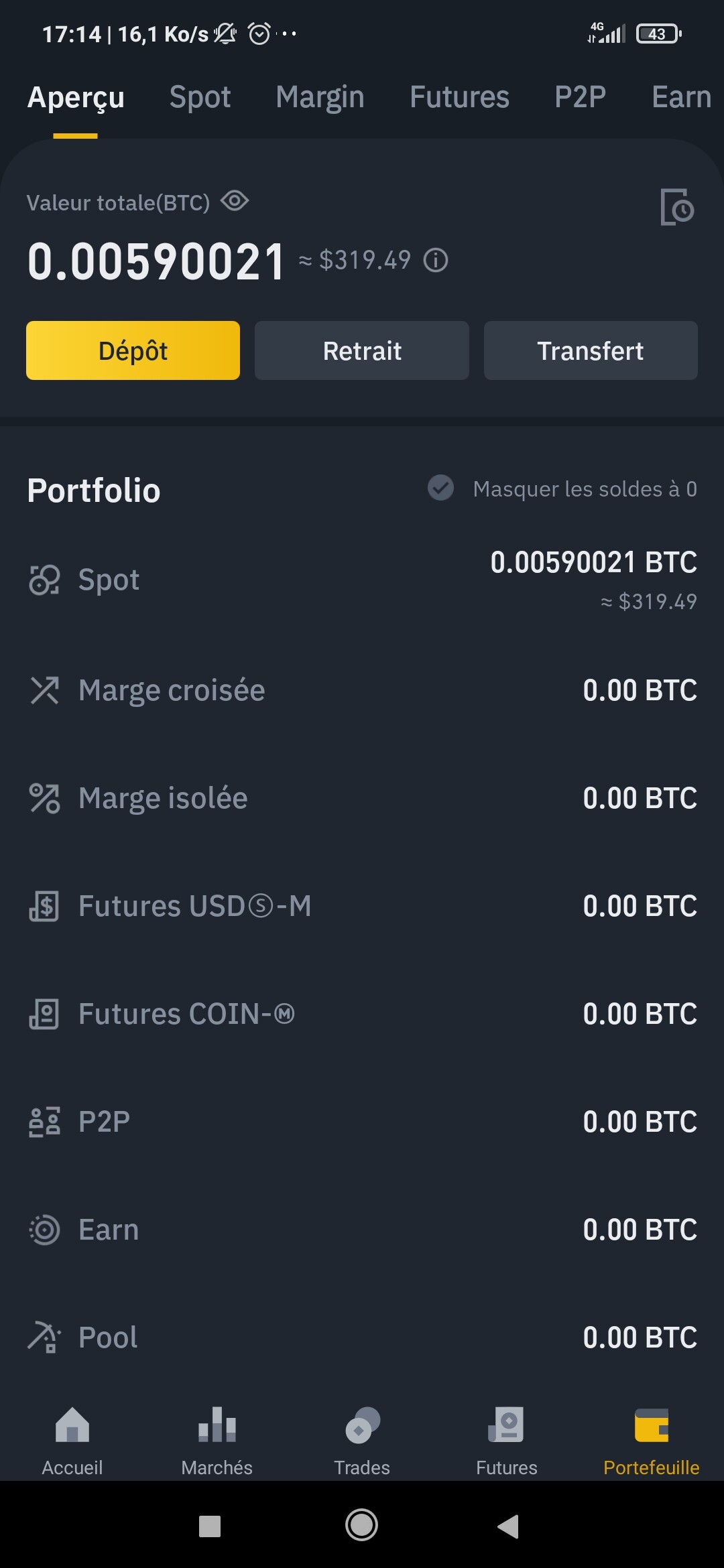Show info about the dollar estimate
The height and width of the screenshot is (1568, 724).
tap(436, 260)
